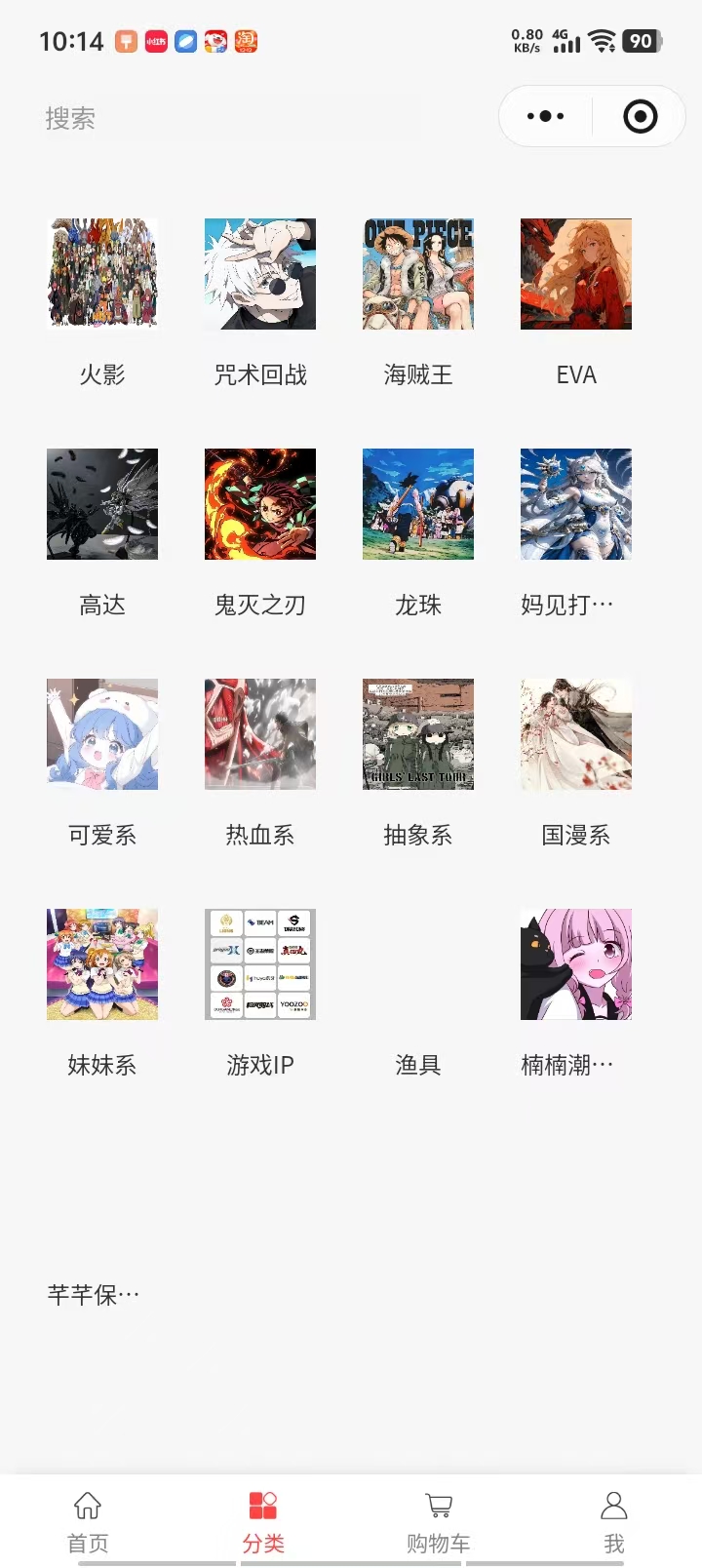Go to the 购物车 tab
Screen dimensions: 702x1568
point(439,1519)
